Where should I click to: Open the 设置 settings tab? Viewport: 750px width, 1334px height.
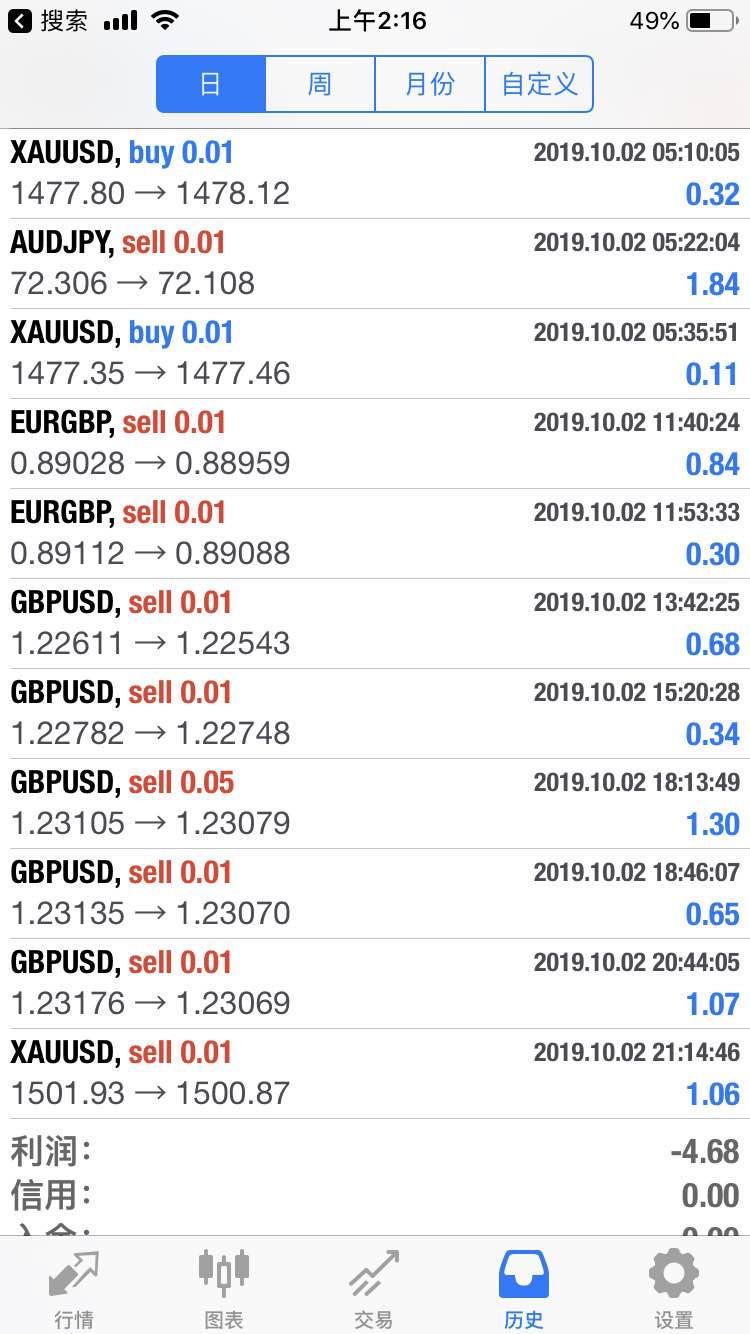coord(674,1287)
